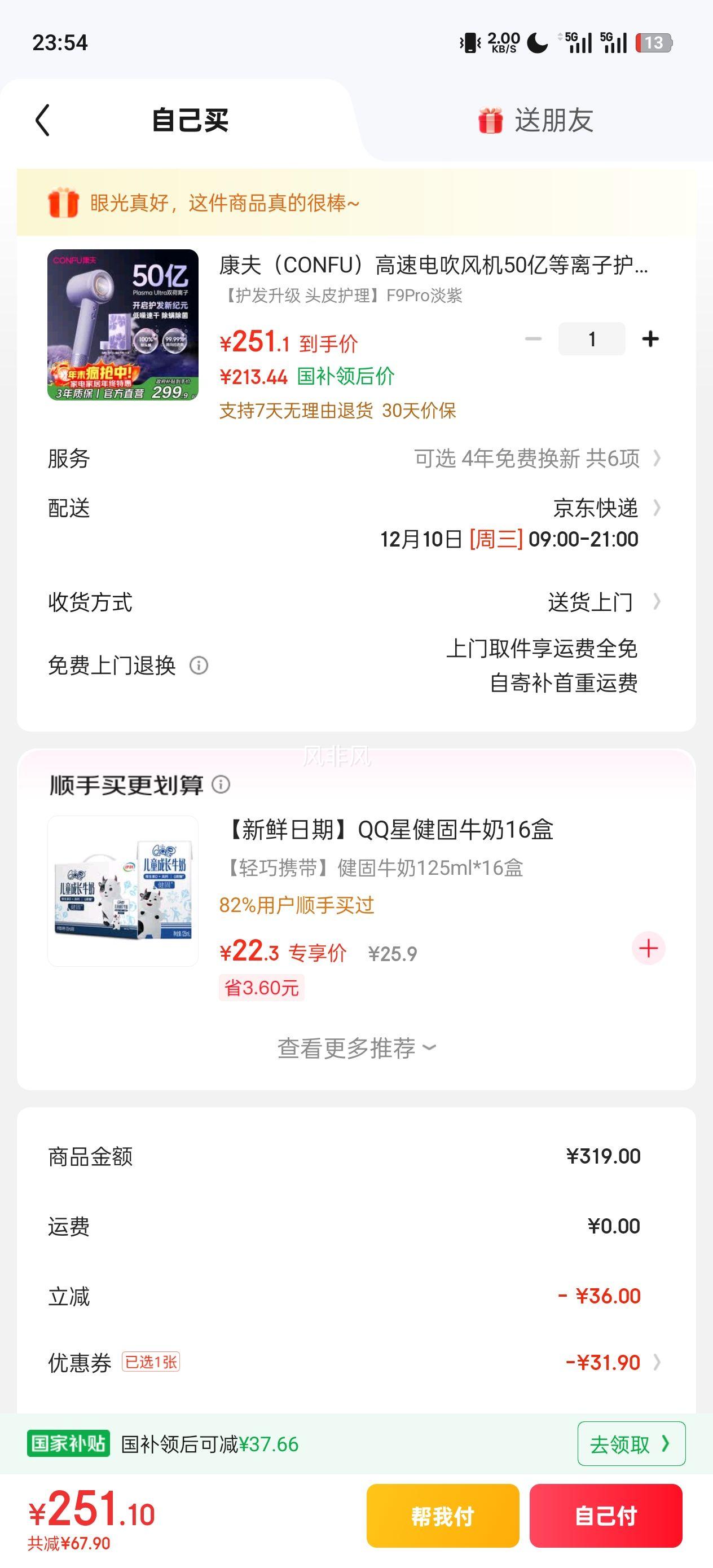The image size is (713, 1568).
Task: Increase hair dryer quantity with plus button
Action: point(650,338)
